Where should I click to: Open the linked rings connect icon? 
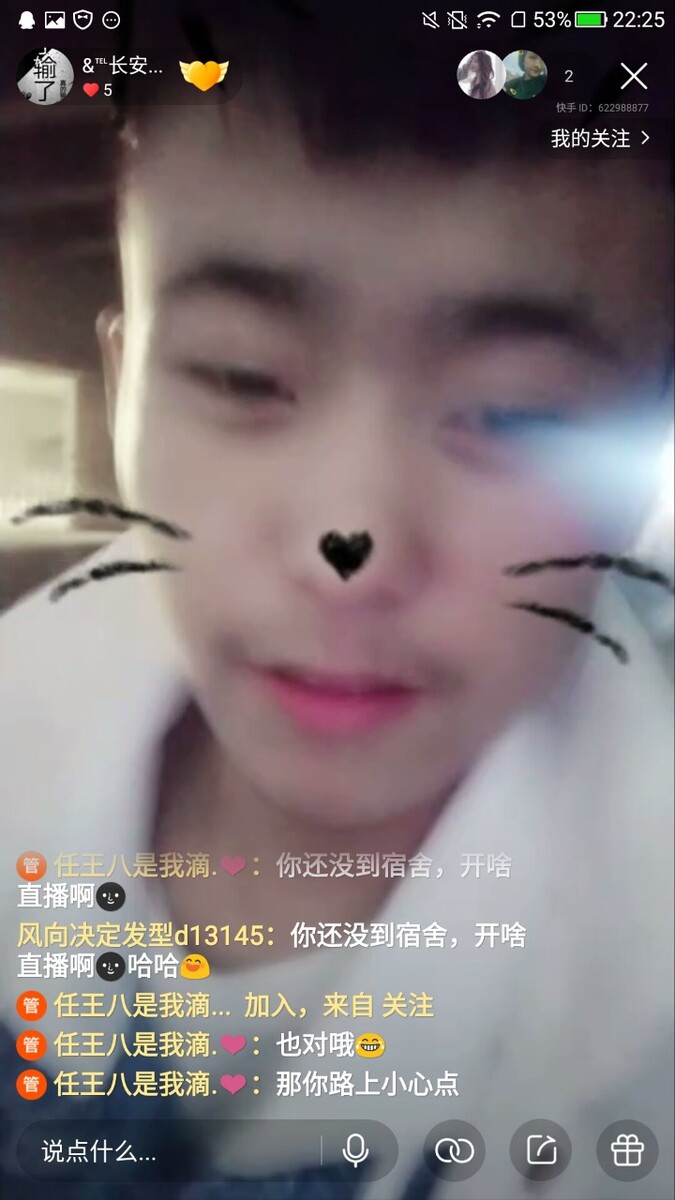tap(454, 1151)
